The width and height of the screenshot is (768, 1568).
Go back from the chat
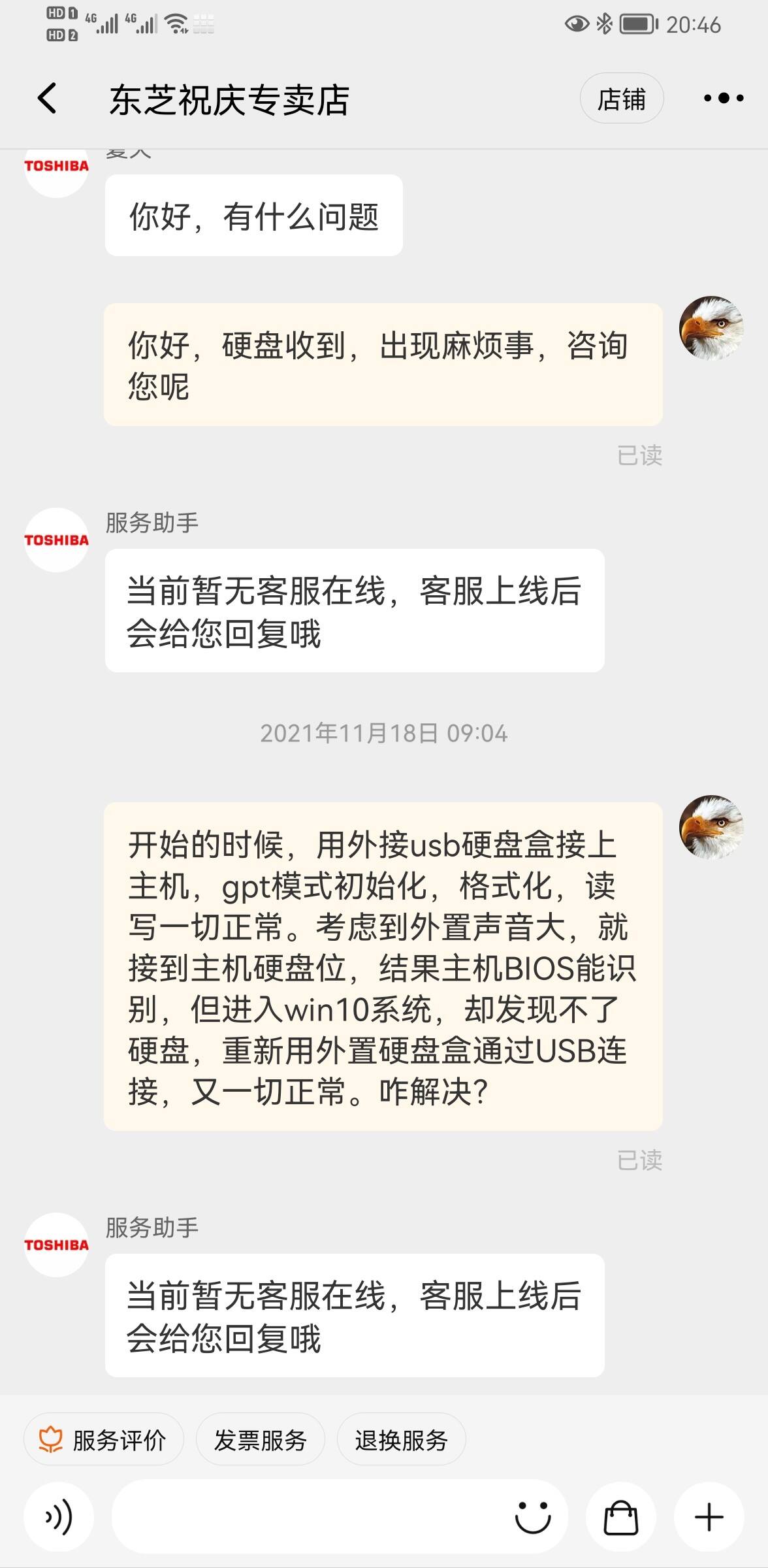pyautogui.click(x=47, y=99)
